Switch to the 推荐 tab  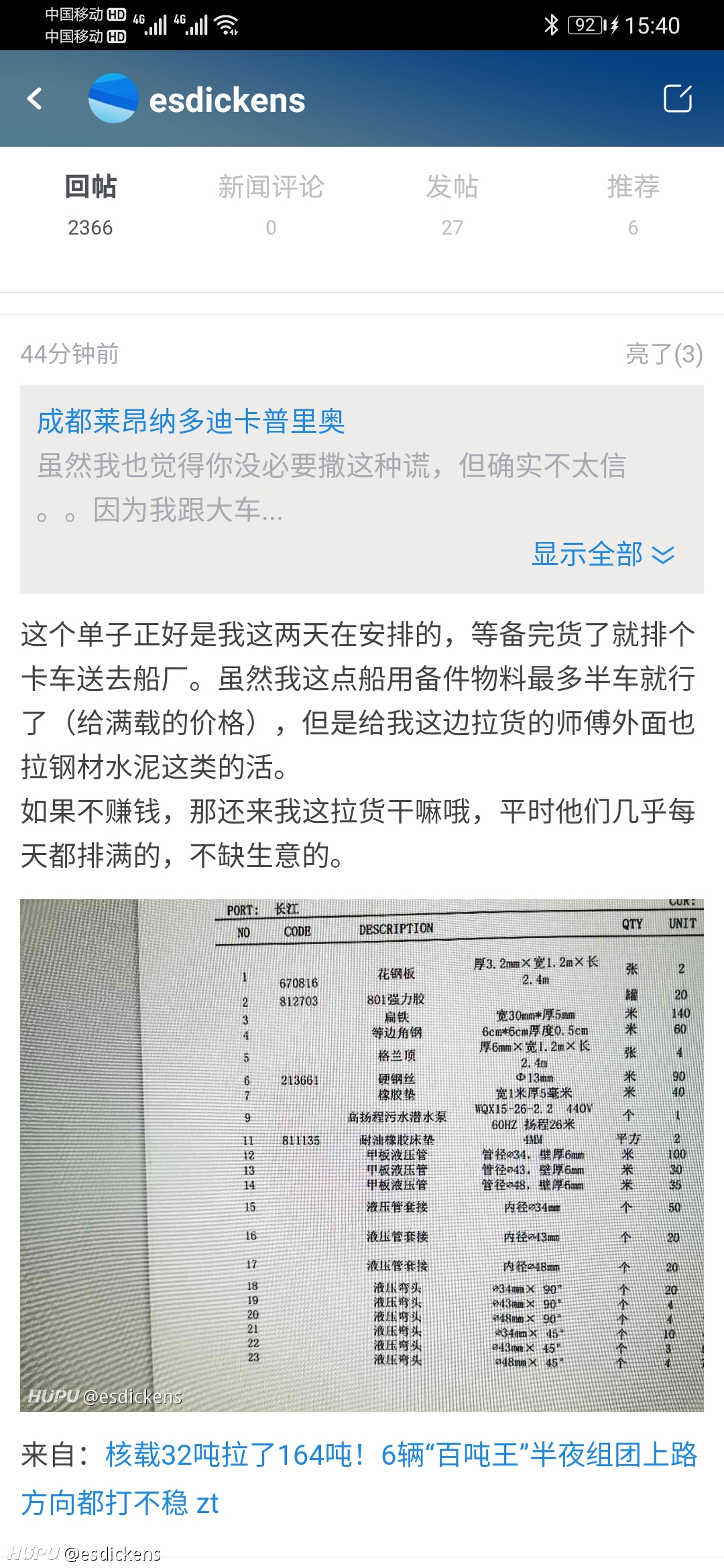(633, 204)
